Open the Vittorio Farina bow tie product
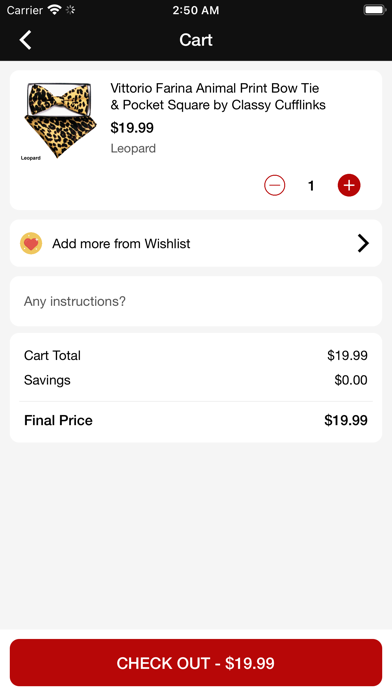This screenshot has width=392, height=696. tap(218, 96)
